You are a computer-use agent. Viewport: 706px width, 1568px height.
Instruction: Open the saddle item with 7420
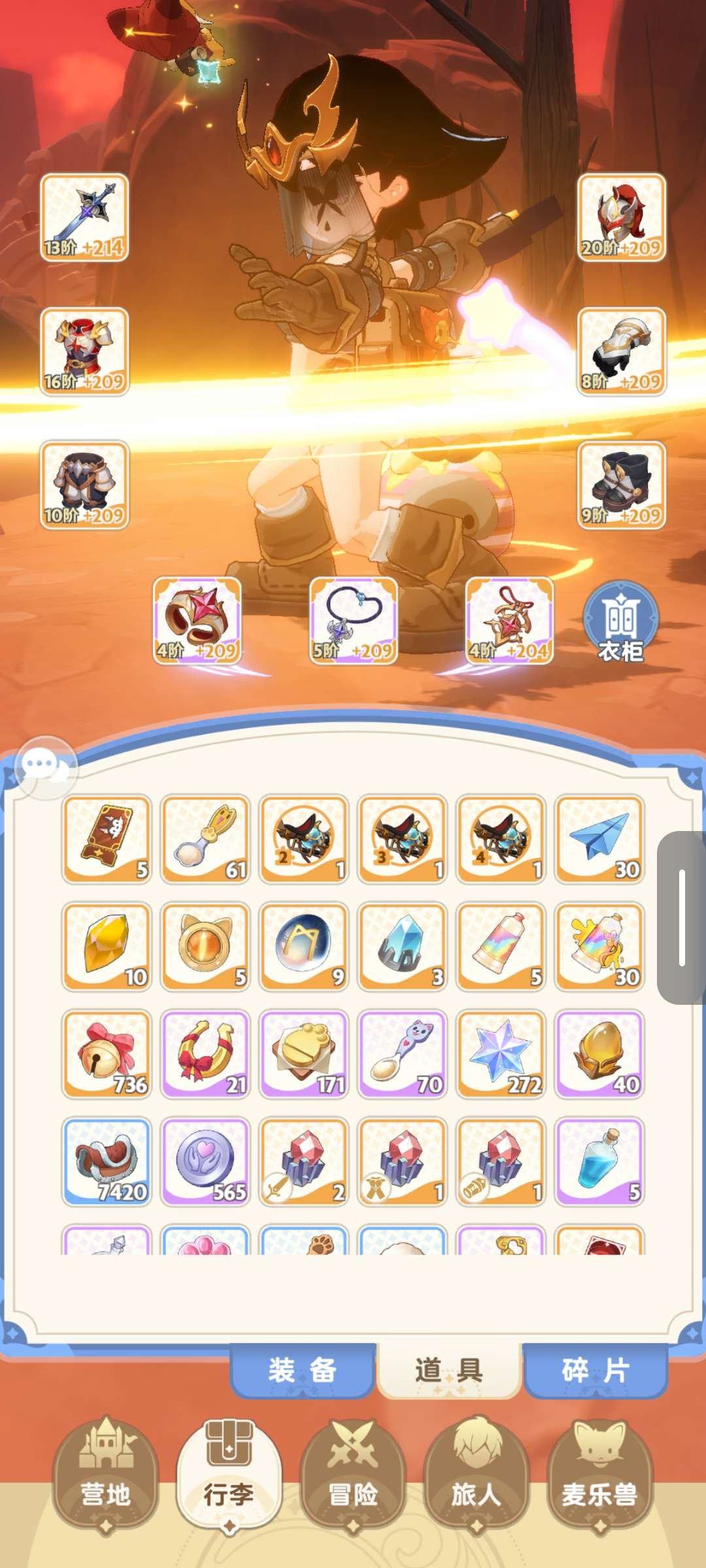tap(107, 1162)
